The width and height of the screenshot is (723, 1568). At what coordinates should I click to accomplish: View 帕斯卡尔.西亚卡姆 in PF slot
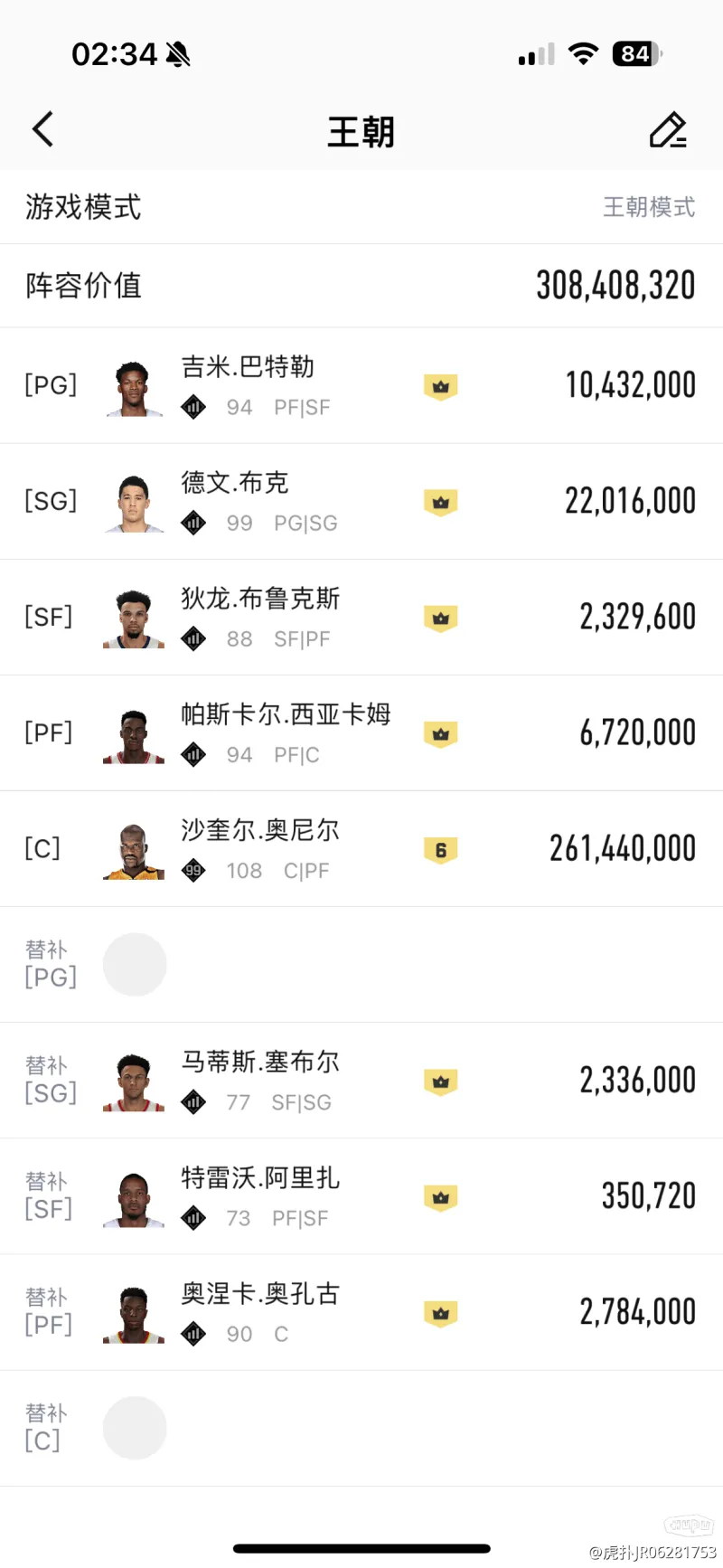361,733
